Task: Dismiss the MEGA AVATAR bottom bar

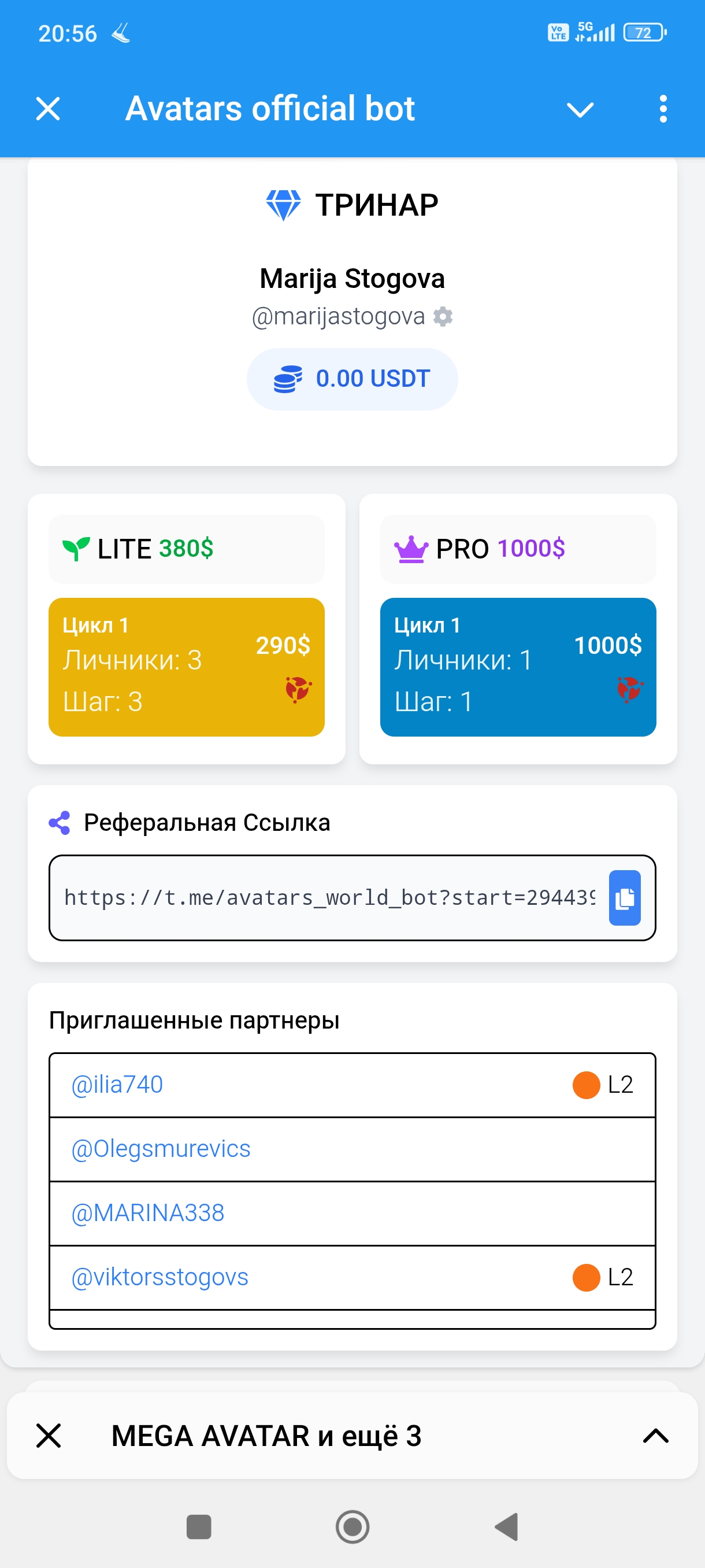Action: tap(49, 1435)
